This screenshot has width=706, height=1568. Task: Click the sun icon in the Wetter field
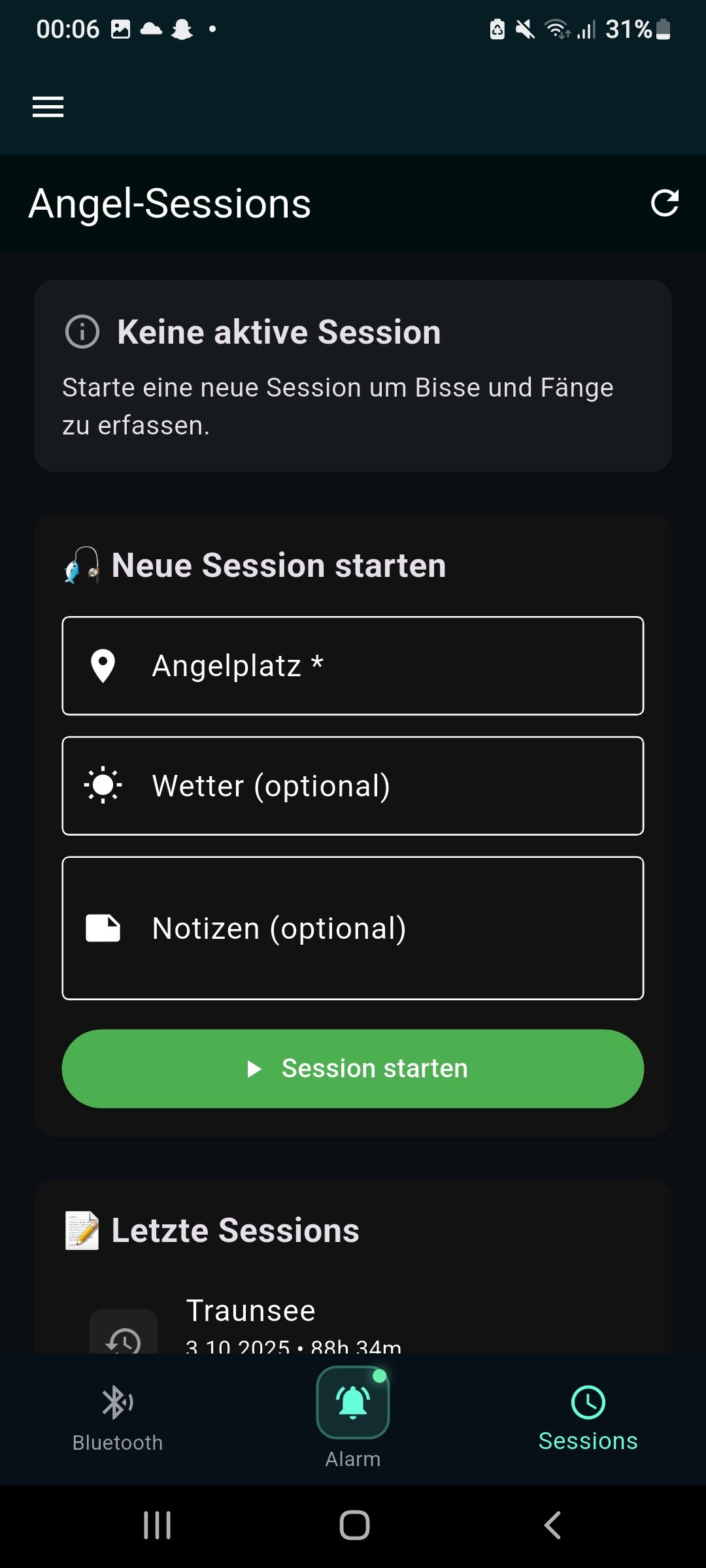coord(103,785)
